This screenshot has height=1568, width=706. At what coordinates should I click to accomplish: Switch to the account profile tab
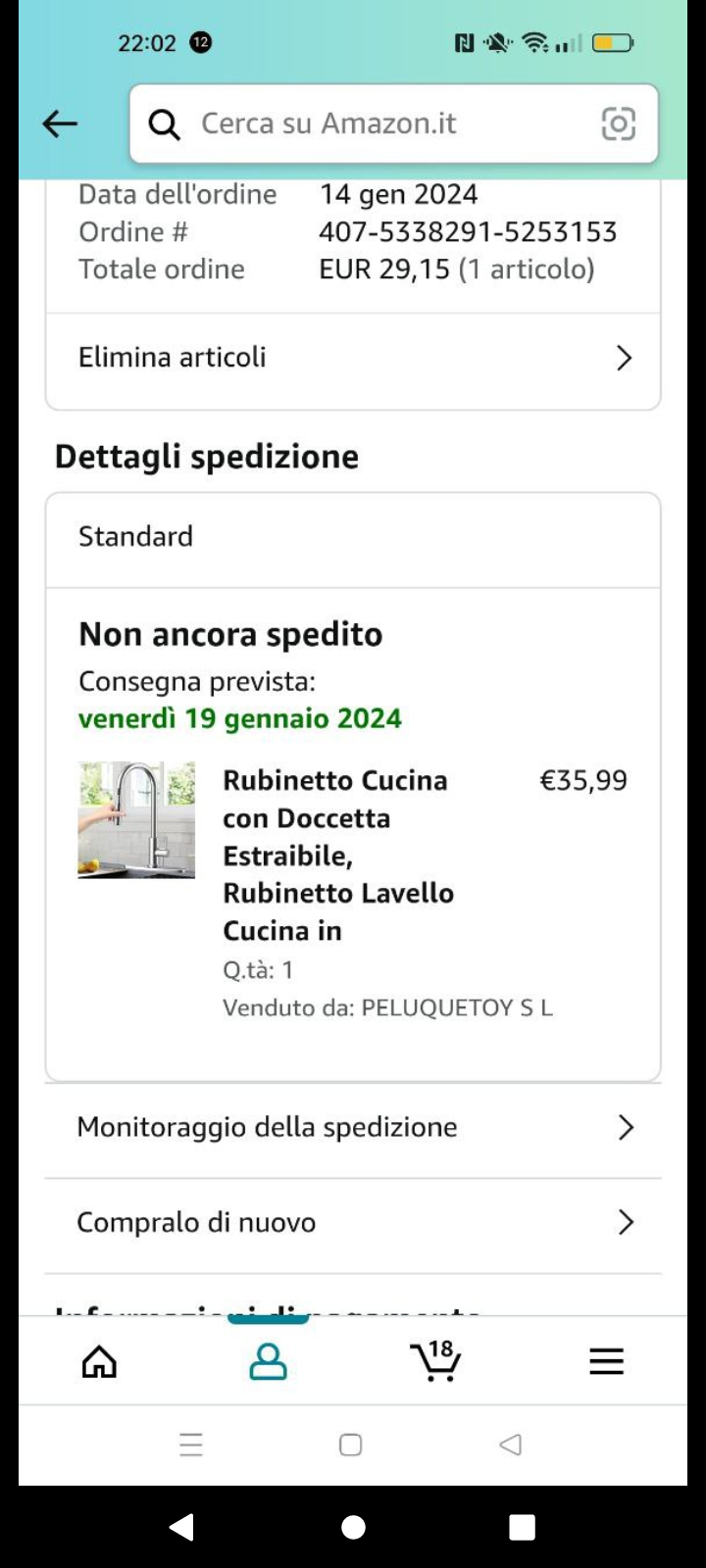(x=268, y=1361)
